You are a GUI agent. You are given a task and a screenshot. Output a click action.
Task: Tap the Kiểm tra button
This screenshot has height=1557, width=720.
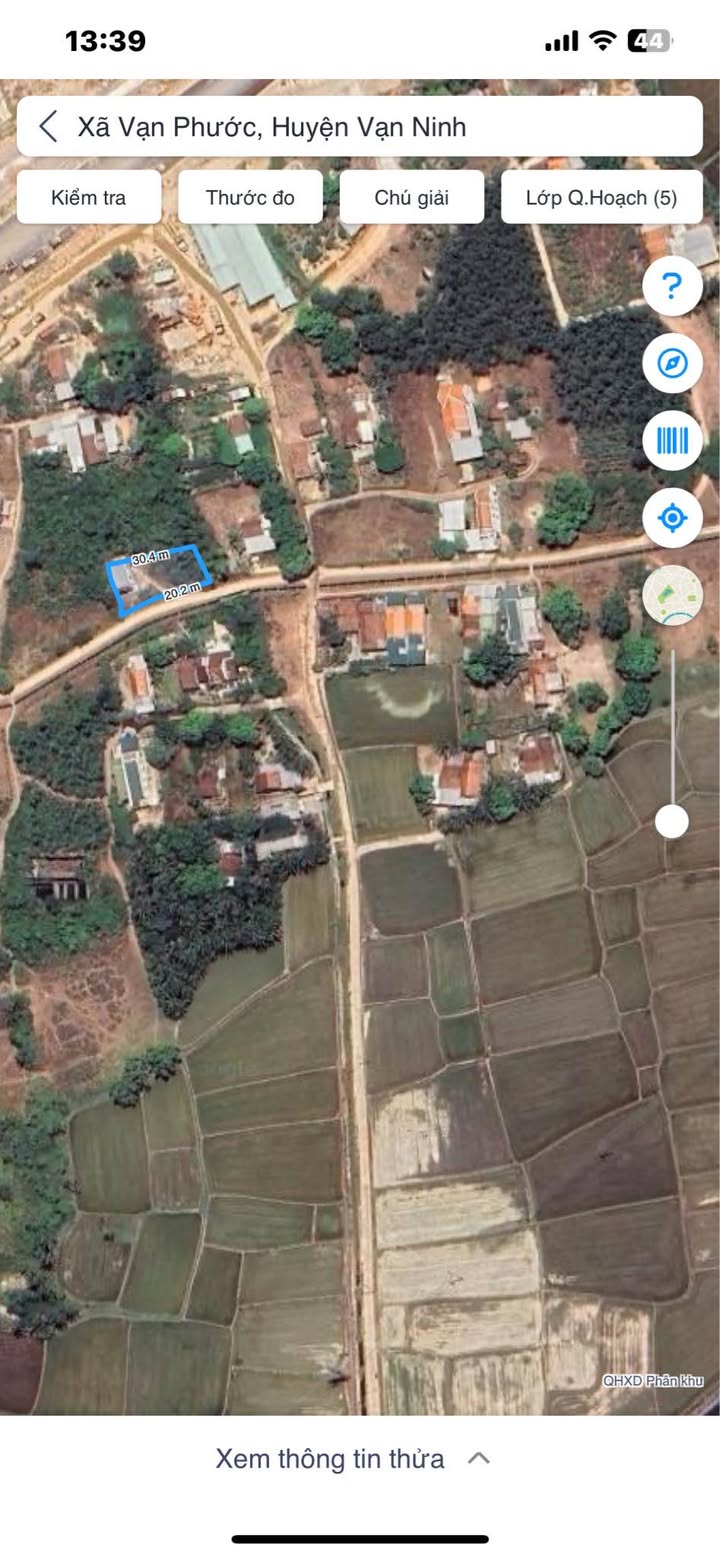point(89,197)
